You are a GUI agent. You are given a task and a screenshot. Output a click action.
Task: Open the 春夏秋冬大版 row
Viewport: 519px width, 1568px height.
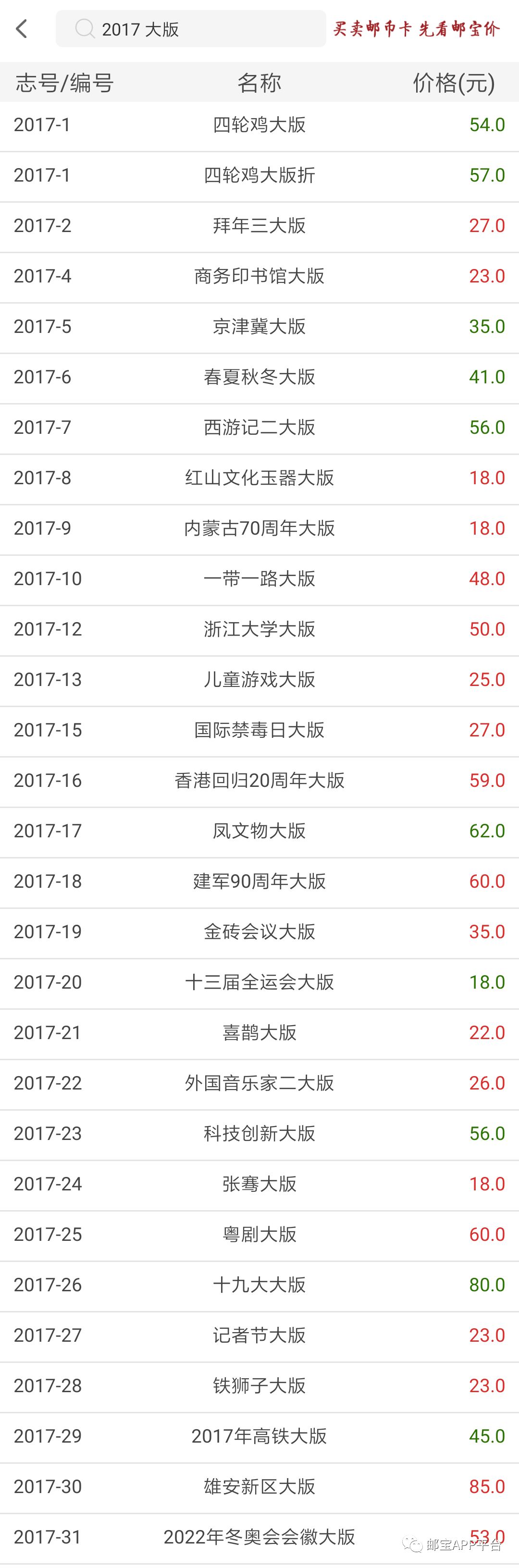coord(259,378)
